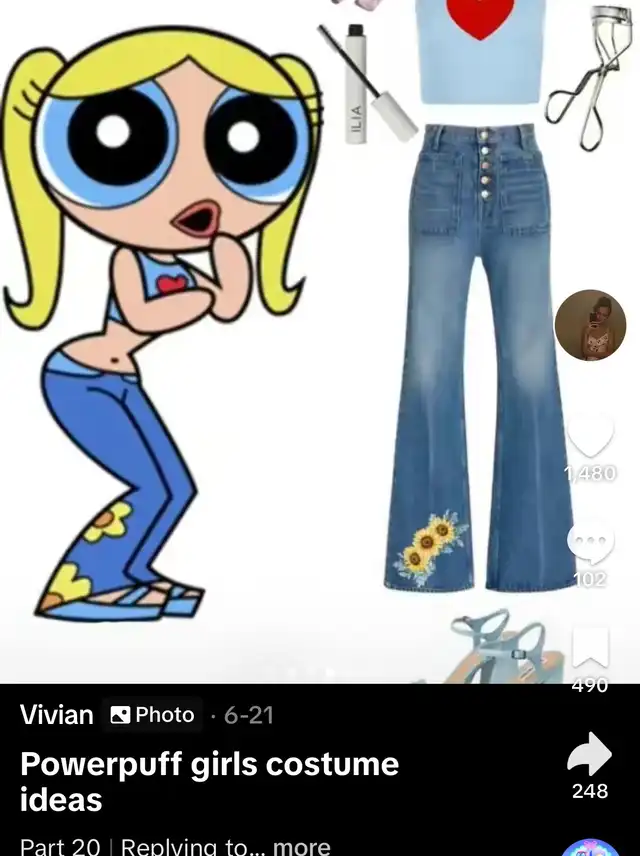Image resolution: width=640 pixels, height=856 pixels.
Task: Bookmark this costume ideas post
Action: (590, 648)
